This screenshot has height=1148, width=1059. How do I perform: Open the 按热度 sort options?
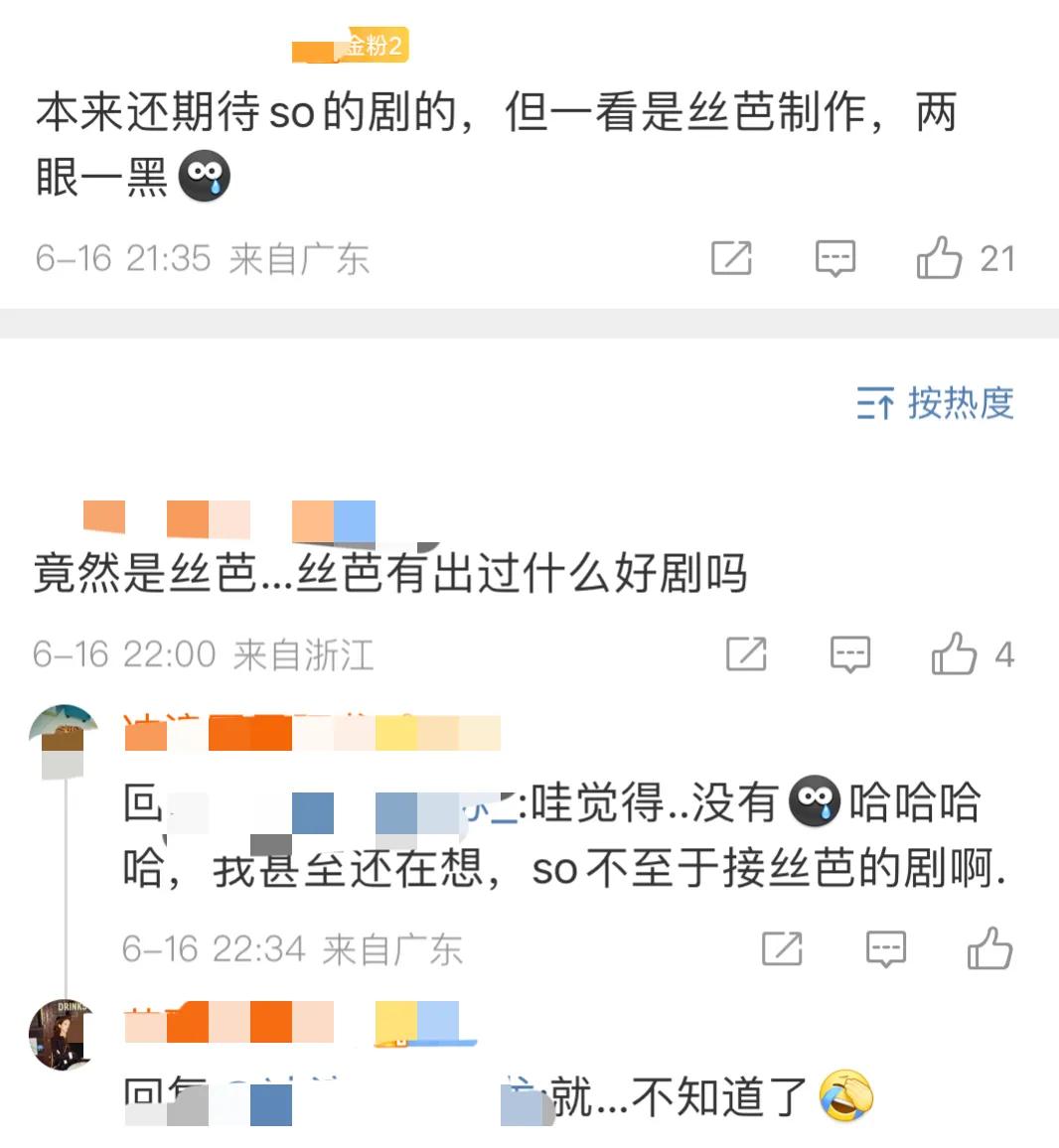tap(961, 404)
